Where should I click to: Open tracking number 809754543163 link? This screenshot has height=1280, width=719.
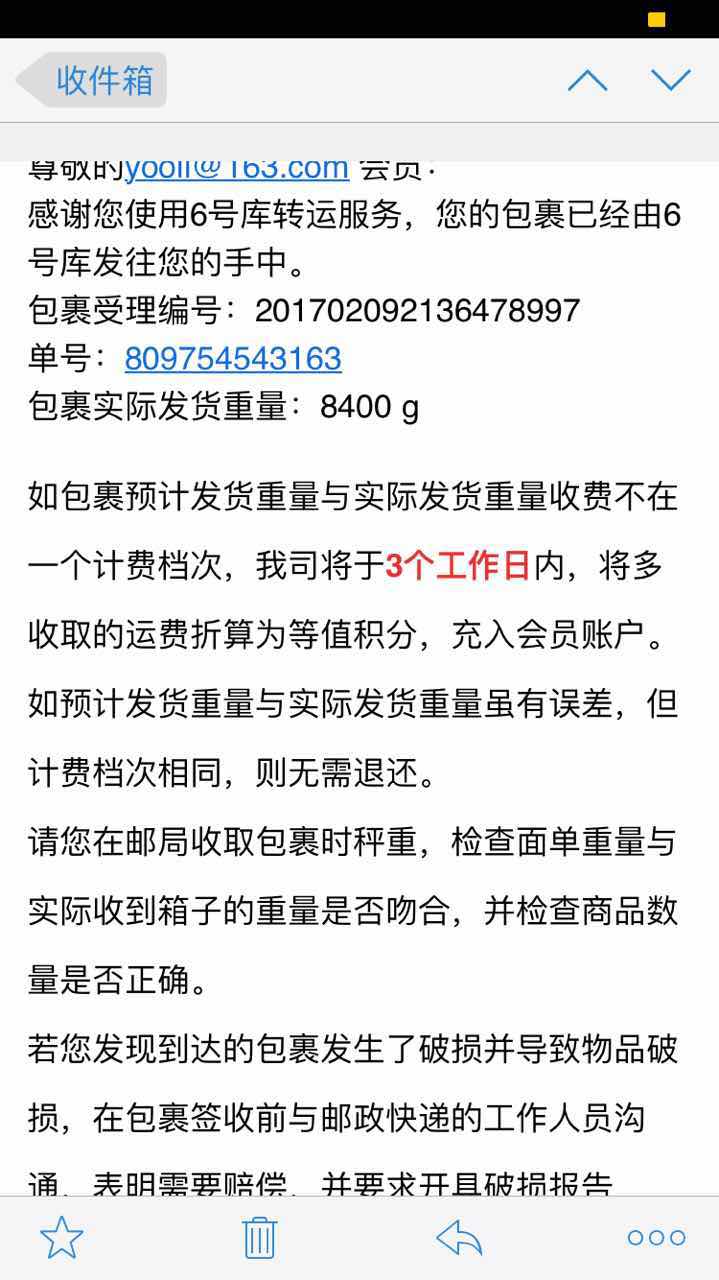(x=233, y=358)
